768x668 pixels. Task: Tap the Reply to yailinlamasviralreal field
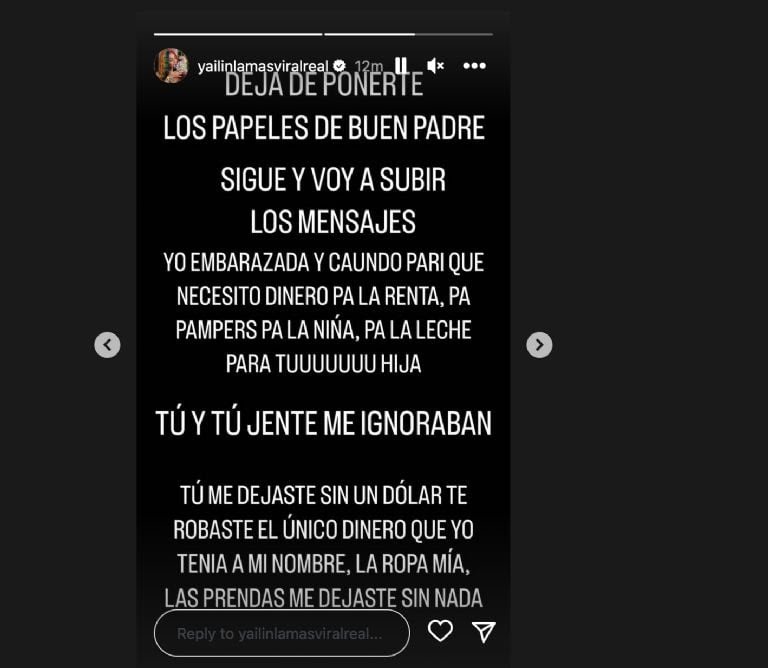(x=281, y=633)
